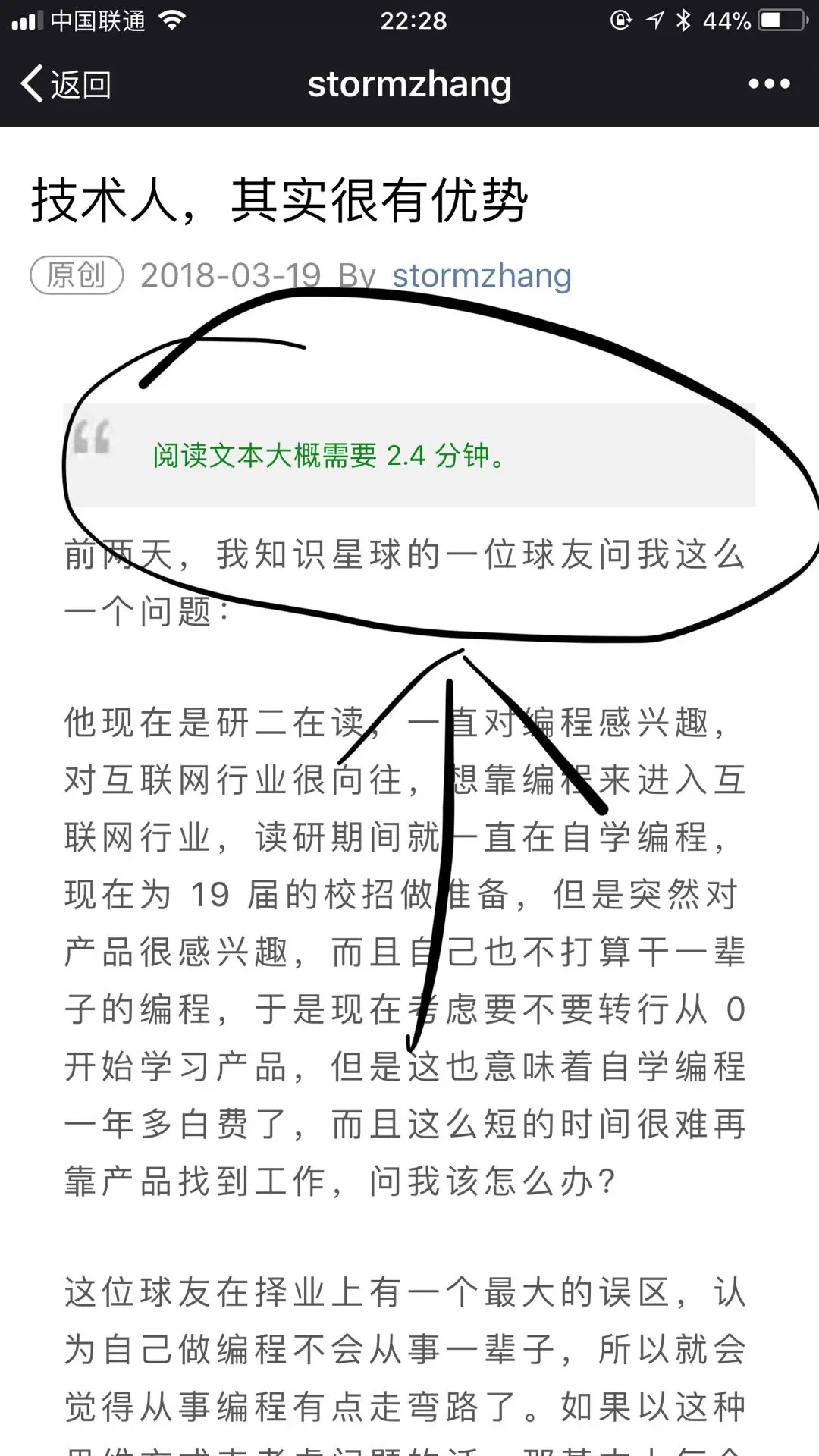
Task: Go back using 返回 button
Action: (x=67, y=84)
